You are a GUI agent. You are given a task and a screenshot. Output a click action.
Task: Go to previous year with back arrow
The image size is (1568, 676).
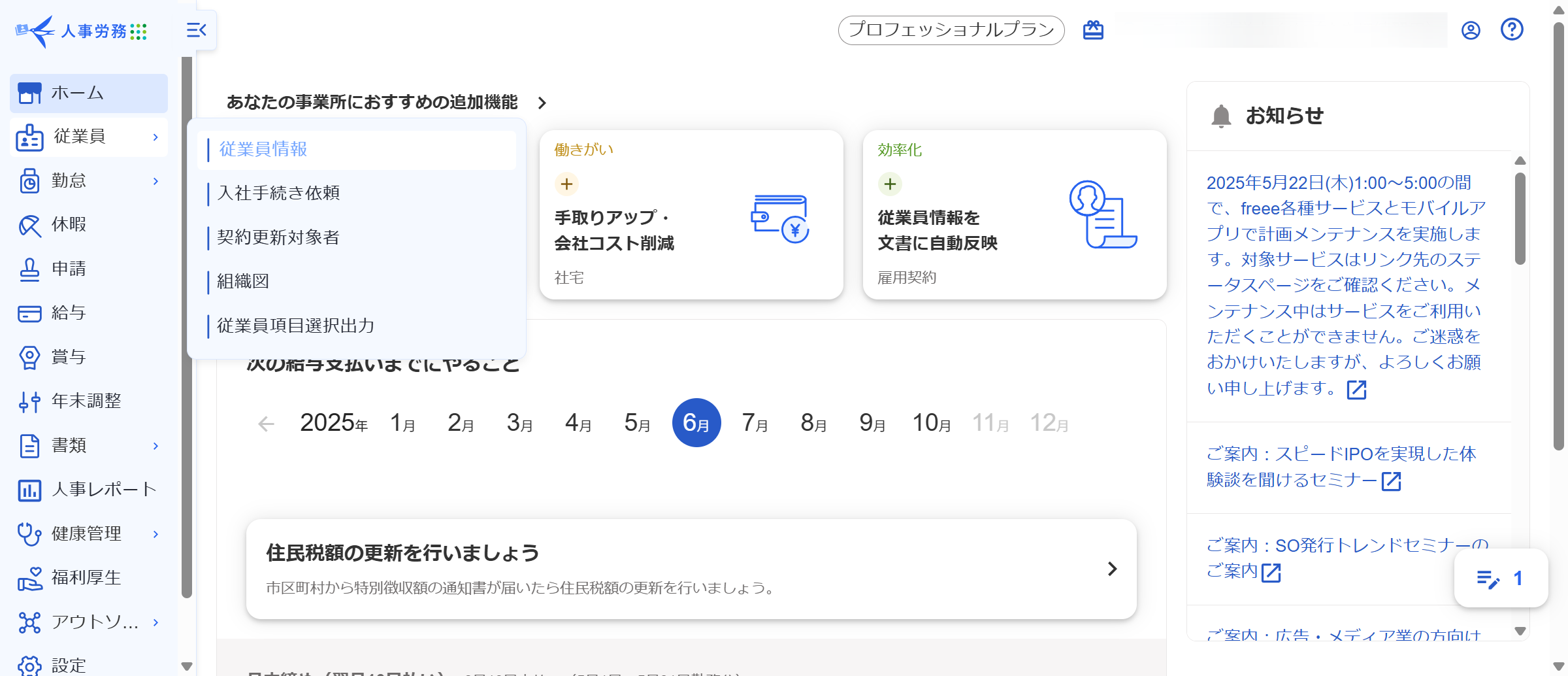tap(266, 424)
